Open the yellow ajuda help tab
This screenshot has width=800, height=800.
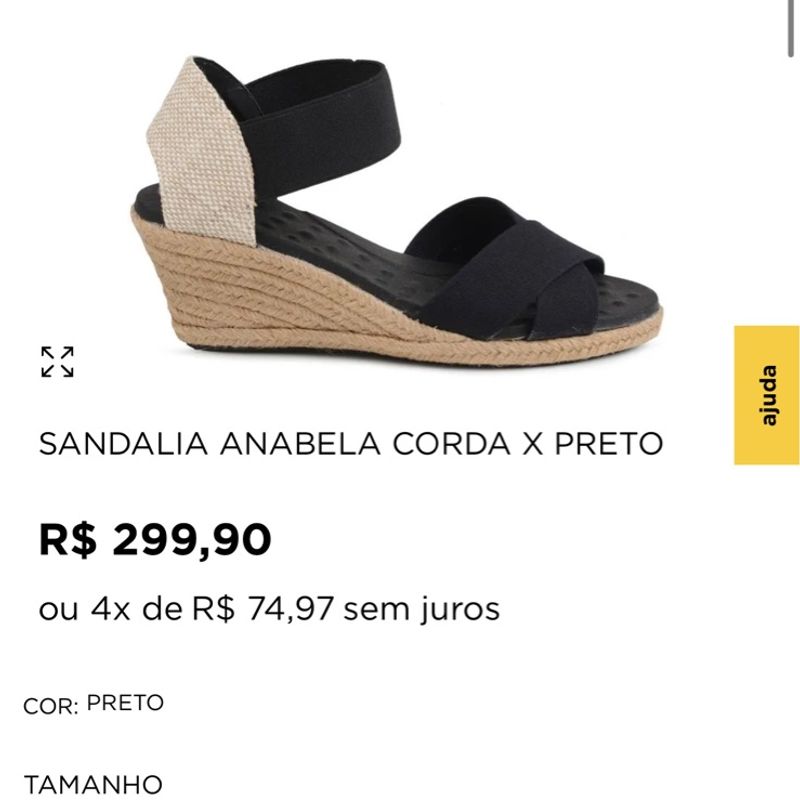click(766, 395)
